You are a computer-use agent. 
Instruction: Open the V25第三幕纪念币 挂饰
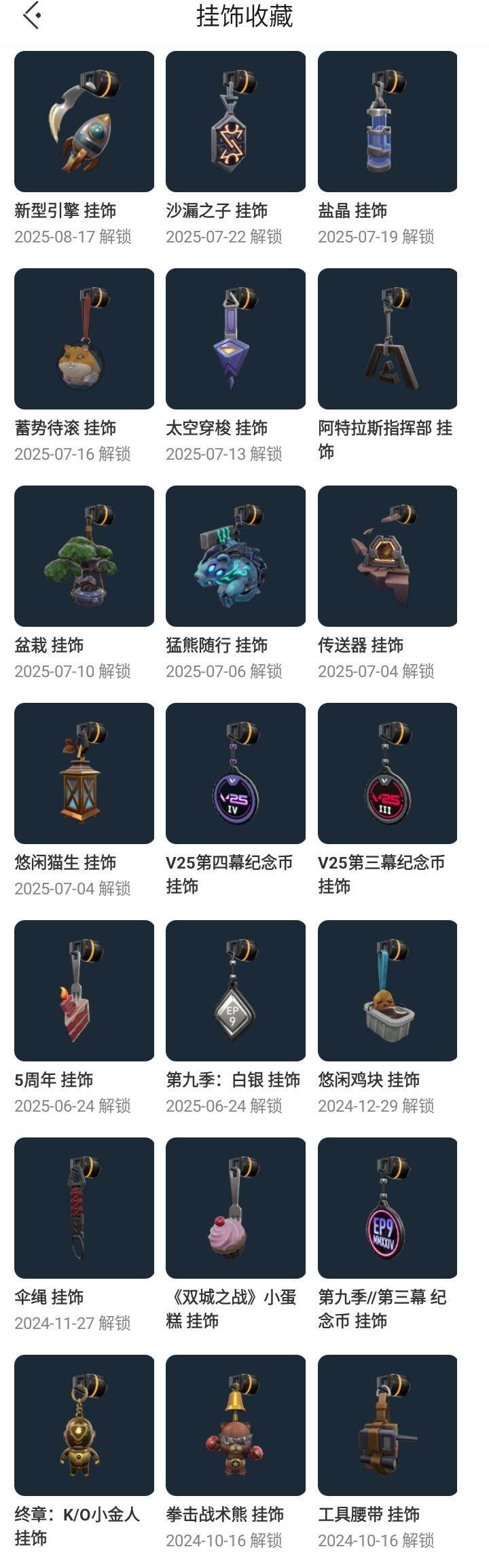tap(387, 773)
